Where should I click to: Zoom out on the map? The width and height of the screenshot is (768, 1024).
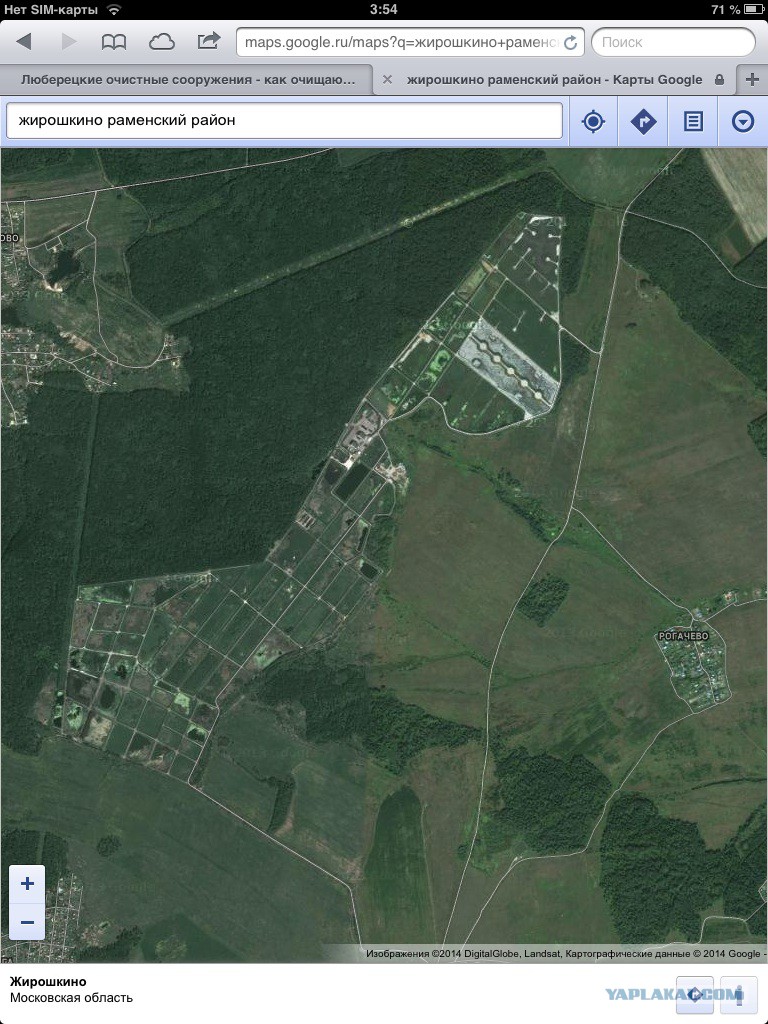point(27,921)
